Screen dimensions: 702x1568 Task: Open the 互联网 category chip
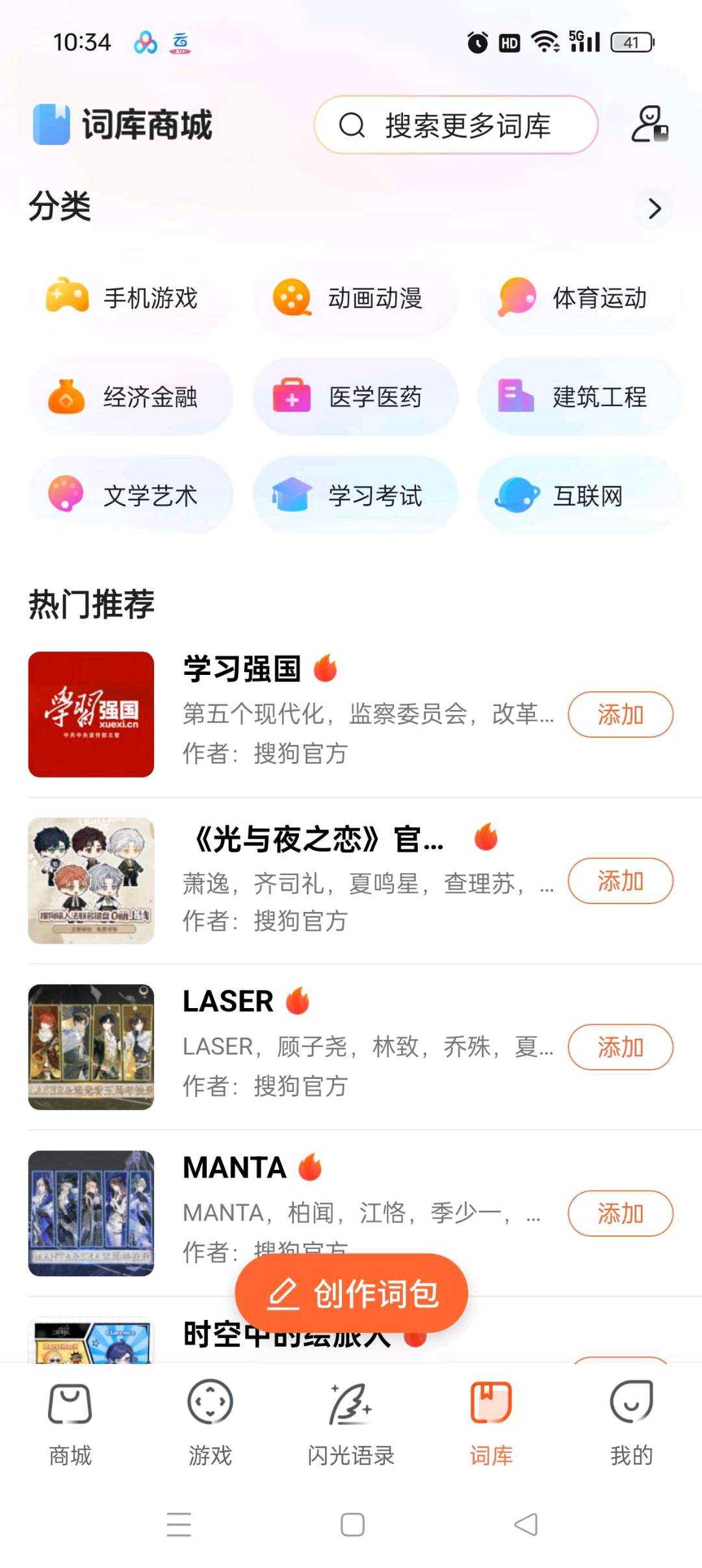click(x=579, y=496)
